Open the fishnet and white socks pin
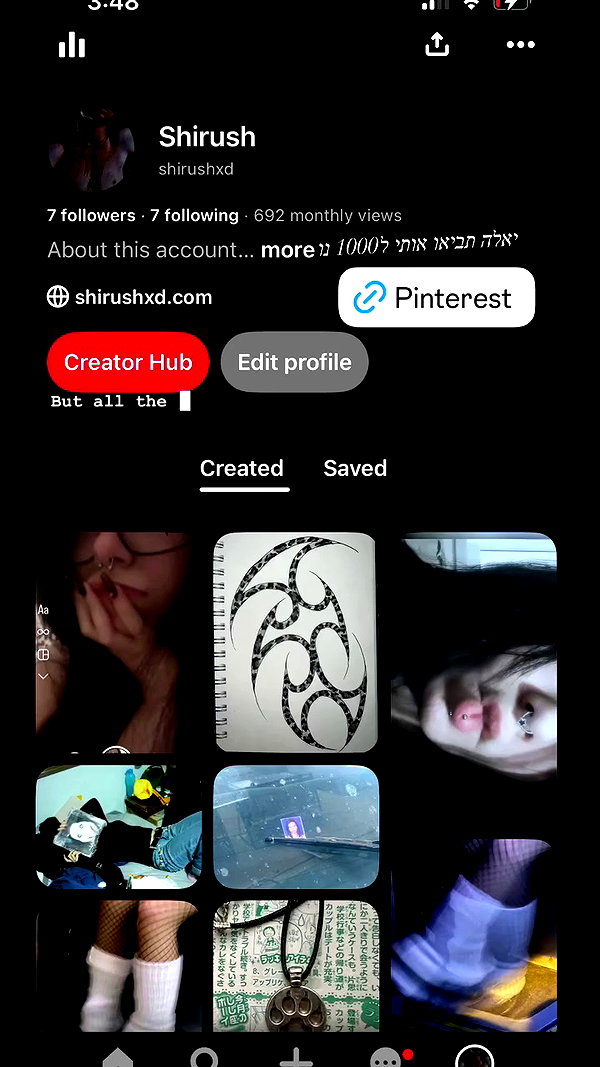 point(119,966)
